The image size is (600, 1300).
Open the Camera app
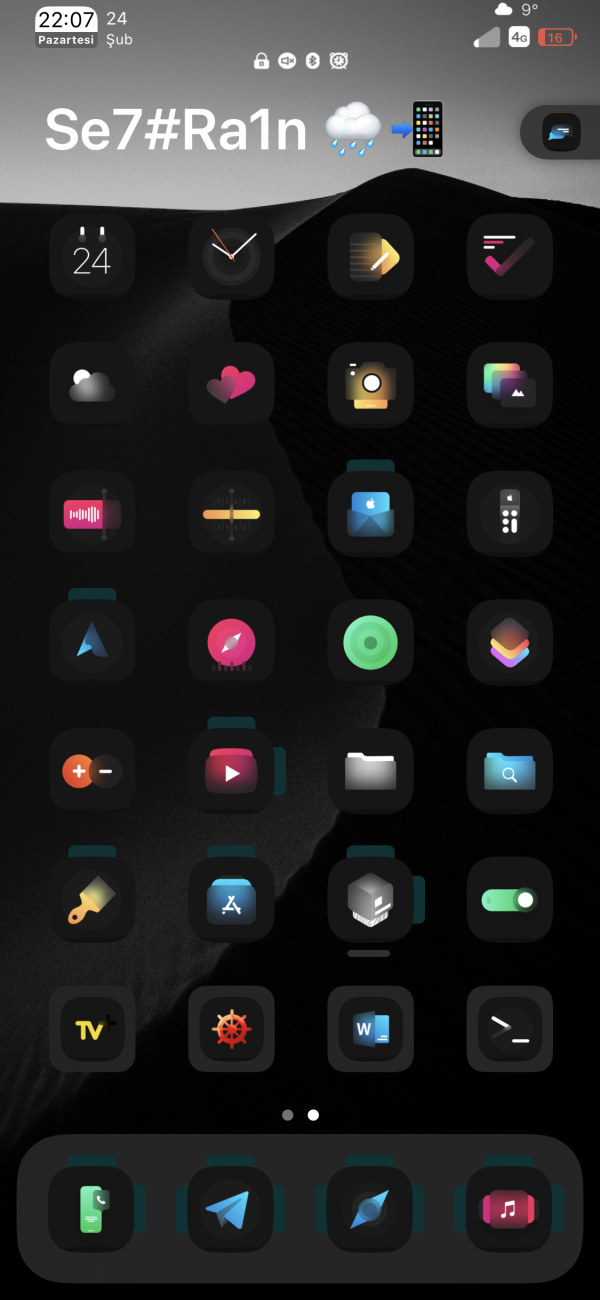coord(371,385)
